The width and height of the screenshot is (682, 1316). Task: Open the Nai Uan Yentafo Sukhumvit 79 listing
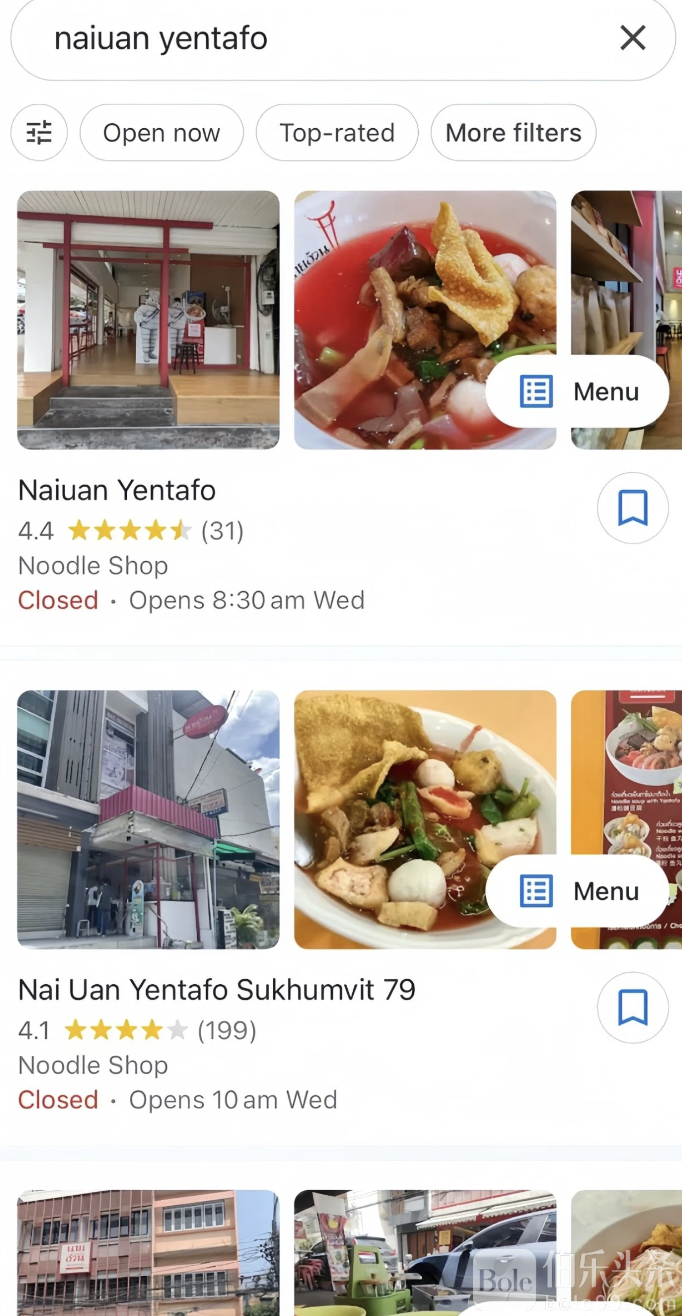pos(217,990)
